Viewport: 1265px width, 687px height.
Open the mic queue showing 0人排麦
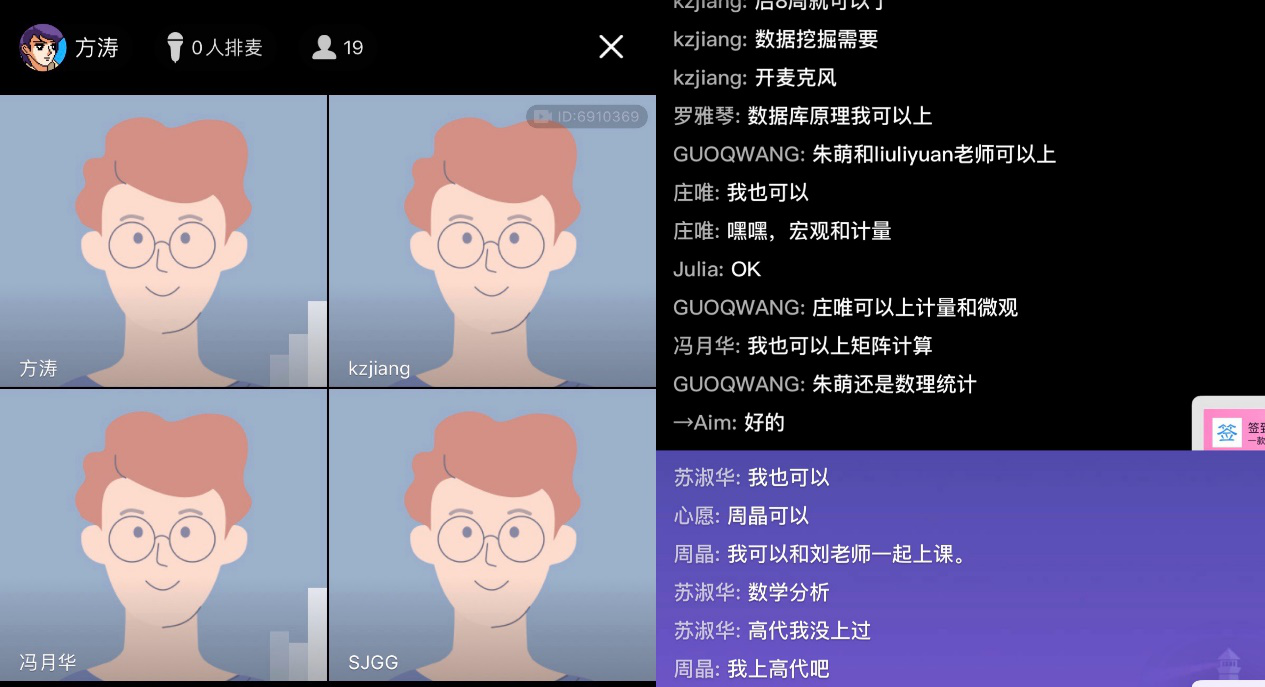pyautogui.click(x=215, y=47)
